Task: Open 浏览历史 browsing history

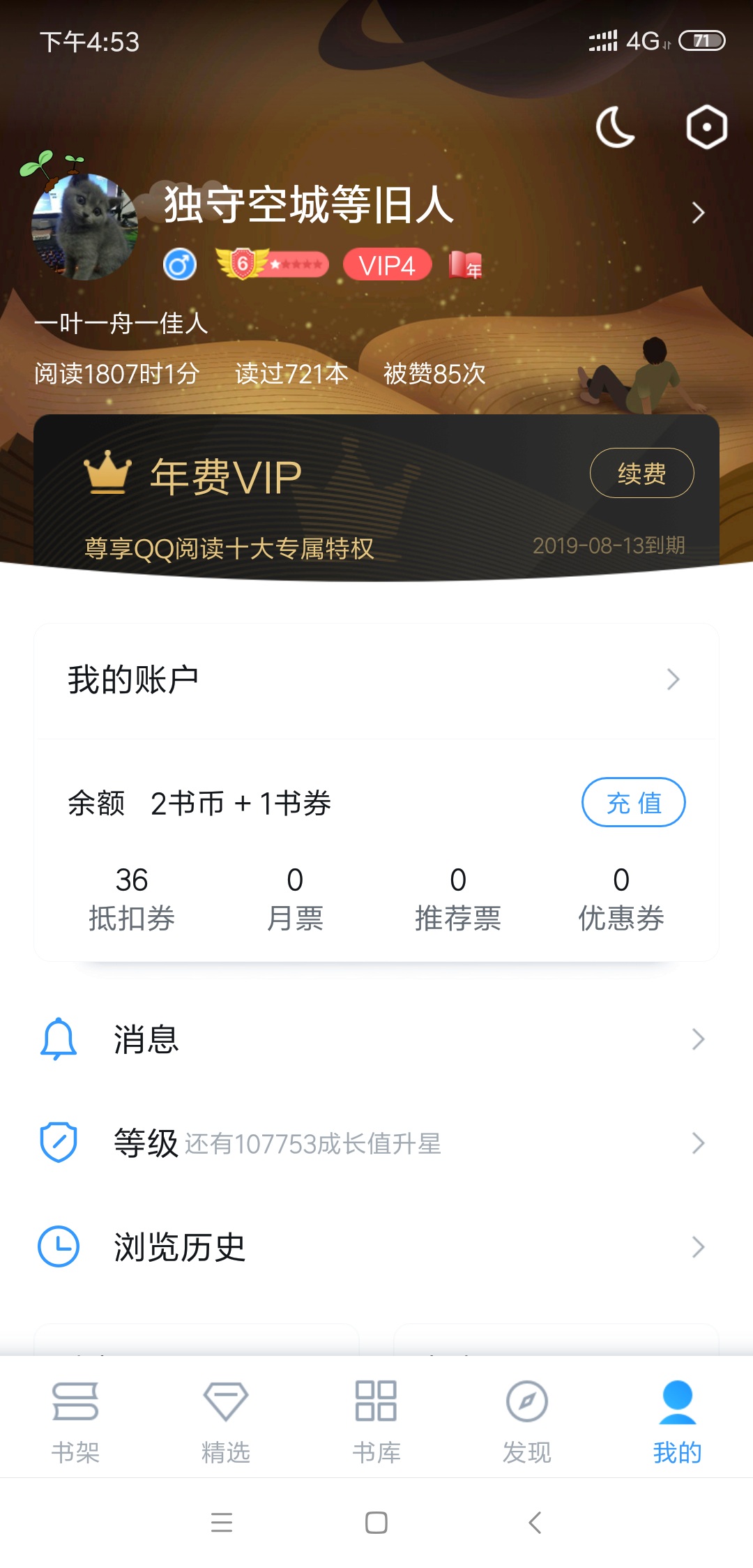Action: pos(376,1247)
